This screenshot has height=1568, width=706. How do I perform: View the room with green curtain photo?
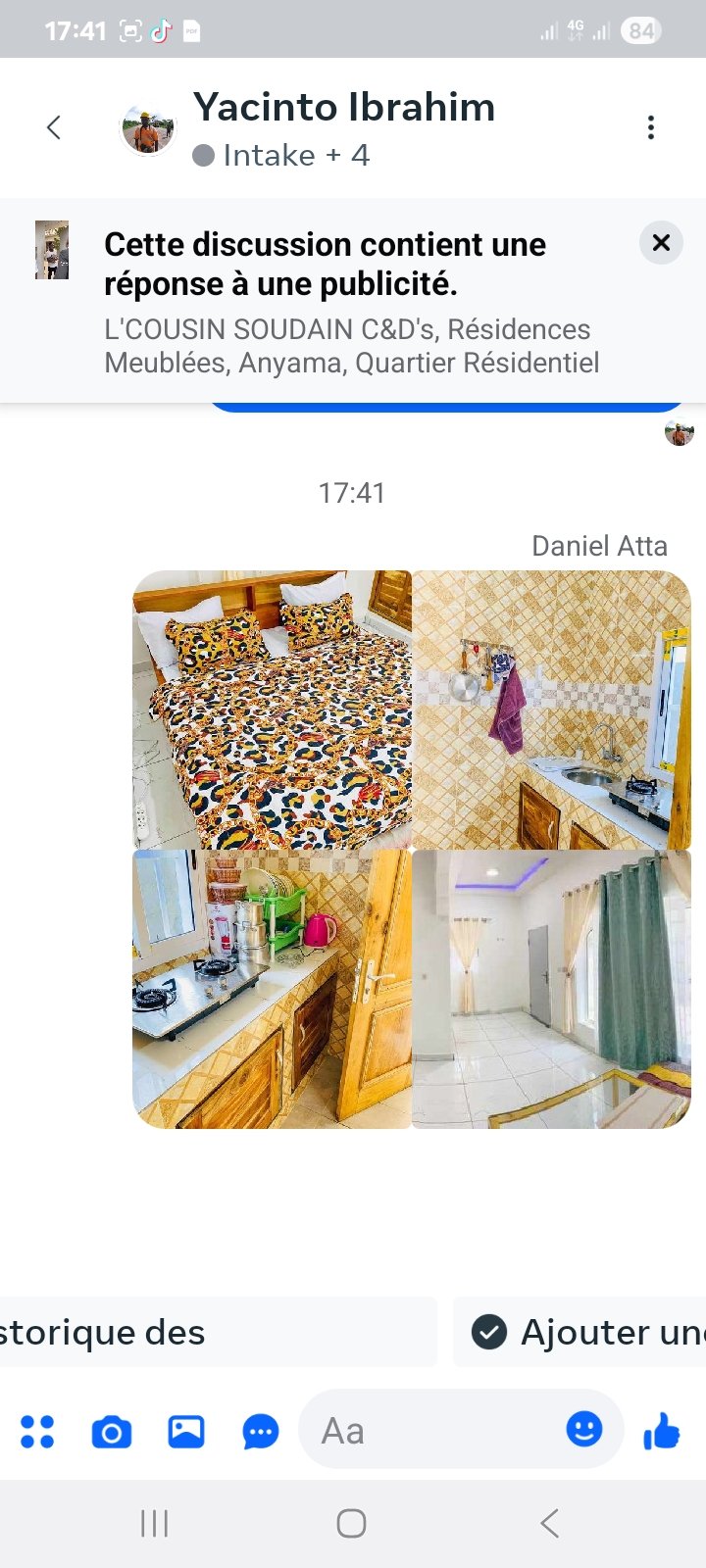coord(551,989)
